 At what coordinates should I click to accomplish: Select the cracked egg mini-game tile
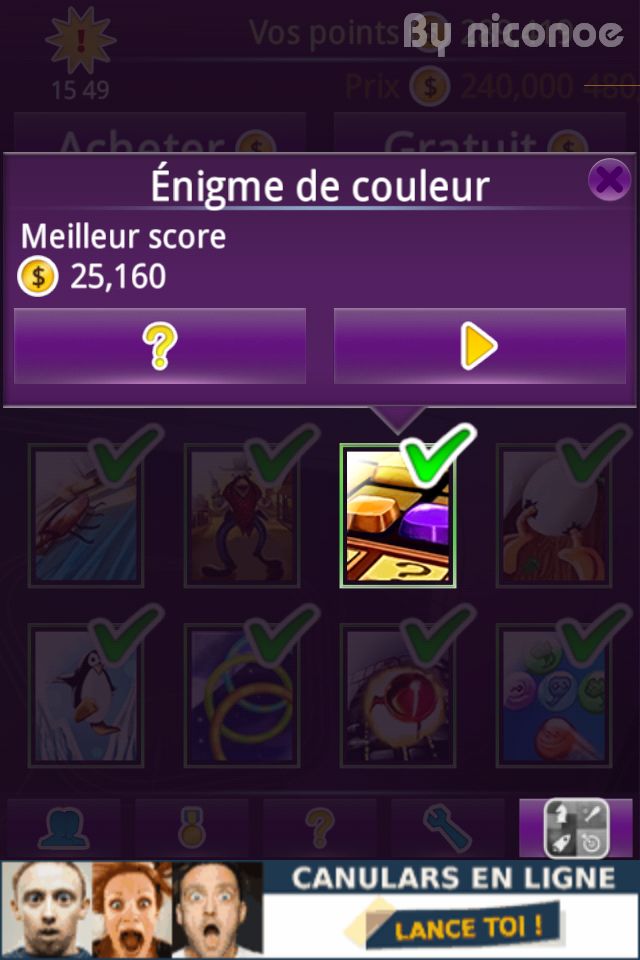[554, 515]
